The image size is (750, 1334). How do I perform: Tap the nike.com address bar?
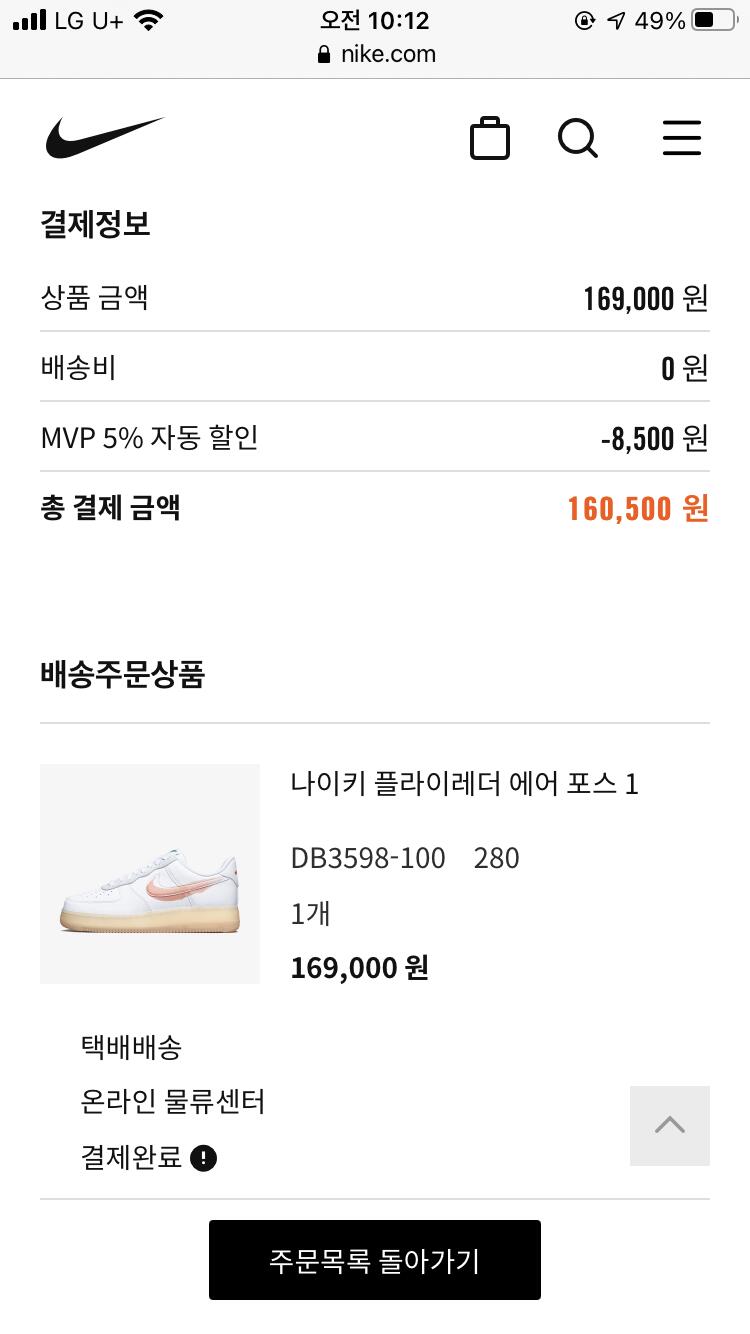coord(375,54)
